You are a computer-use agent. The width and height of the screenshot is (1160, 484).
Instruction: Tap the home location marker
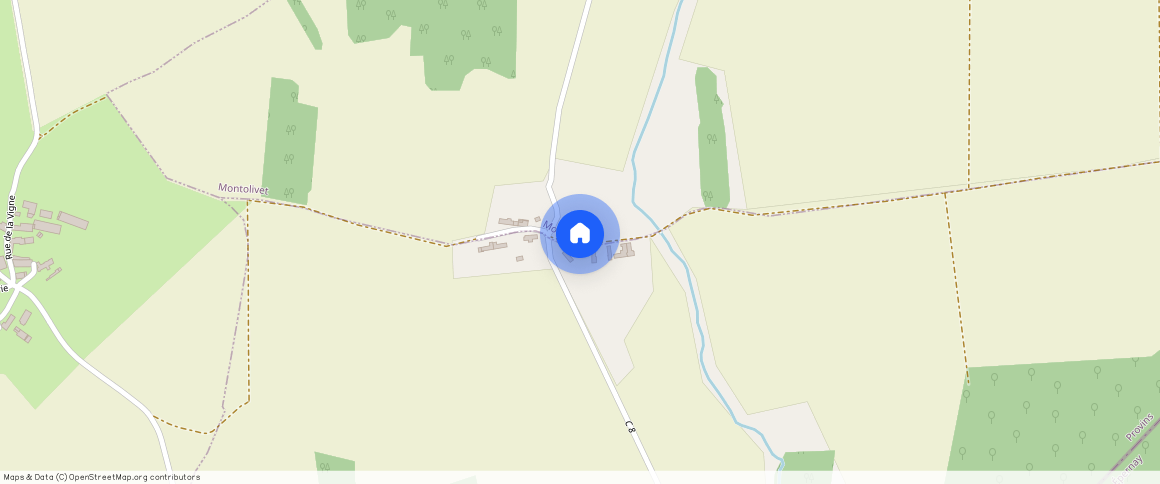[x=580, y=234]
